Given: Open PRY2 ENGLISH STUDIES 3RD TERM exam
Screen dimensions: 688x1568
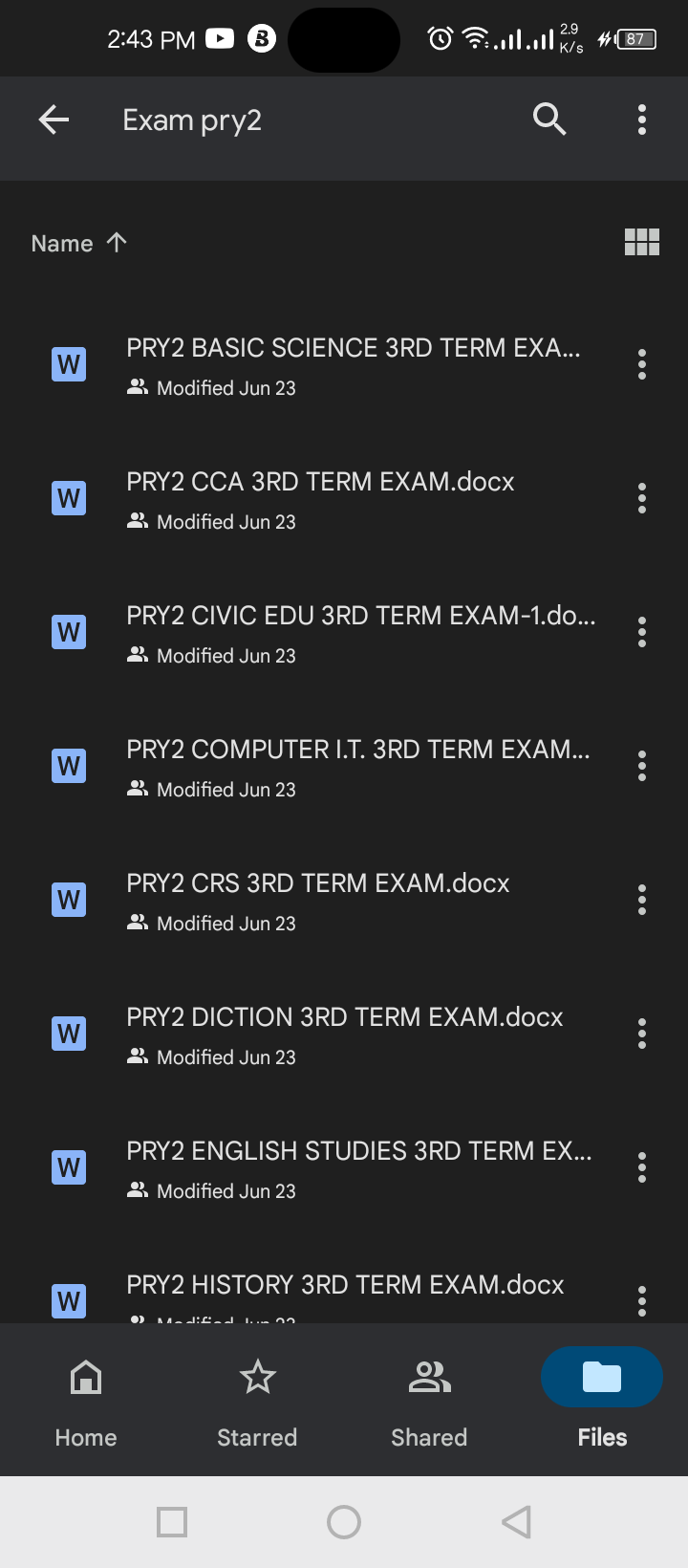Looking at the screenshot, I should (x=359, y=1151).
